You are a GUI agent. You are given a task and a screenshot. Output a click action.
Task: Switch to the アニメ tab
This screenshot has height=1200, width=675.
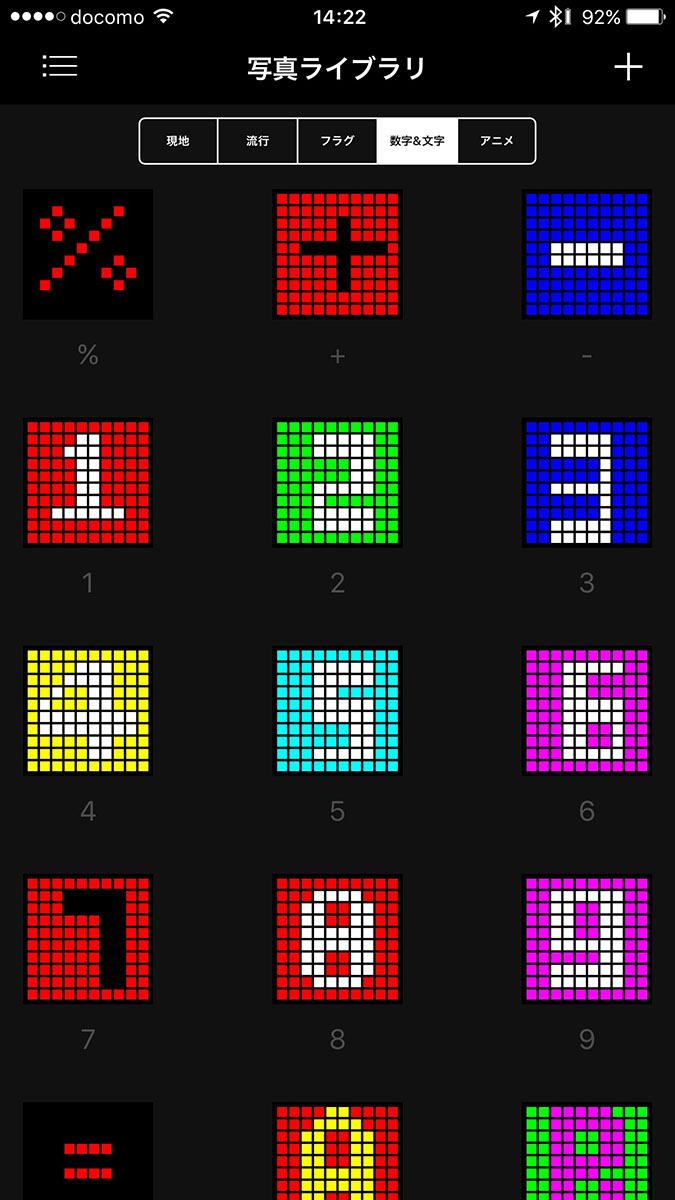[496, 141]
